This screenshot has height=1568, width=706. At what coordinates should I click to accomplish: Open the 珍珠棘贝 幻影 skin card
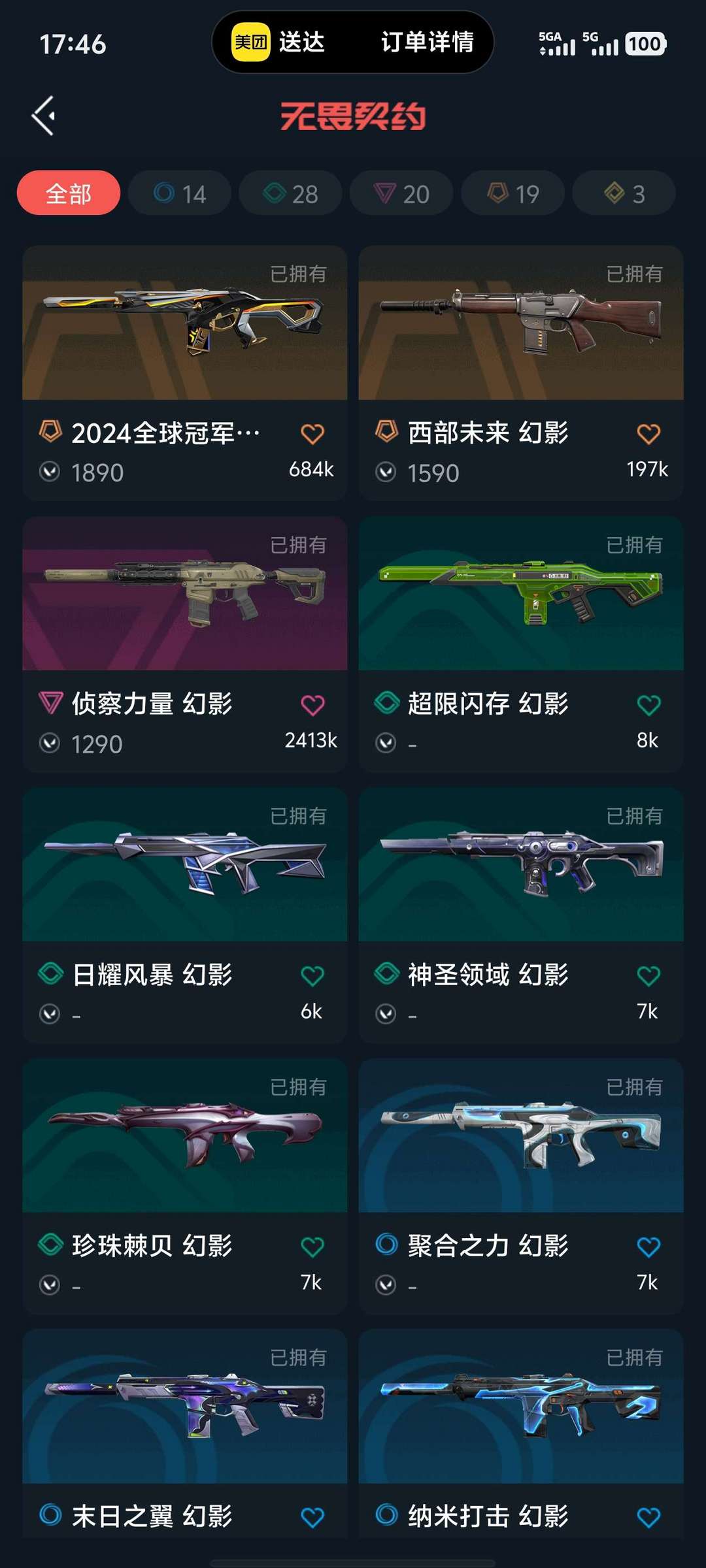184,1186
